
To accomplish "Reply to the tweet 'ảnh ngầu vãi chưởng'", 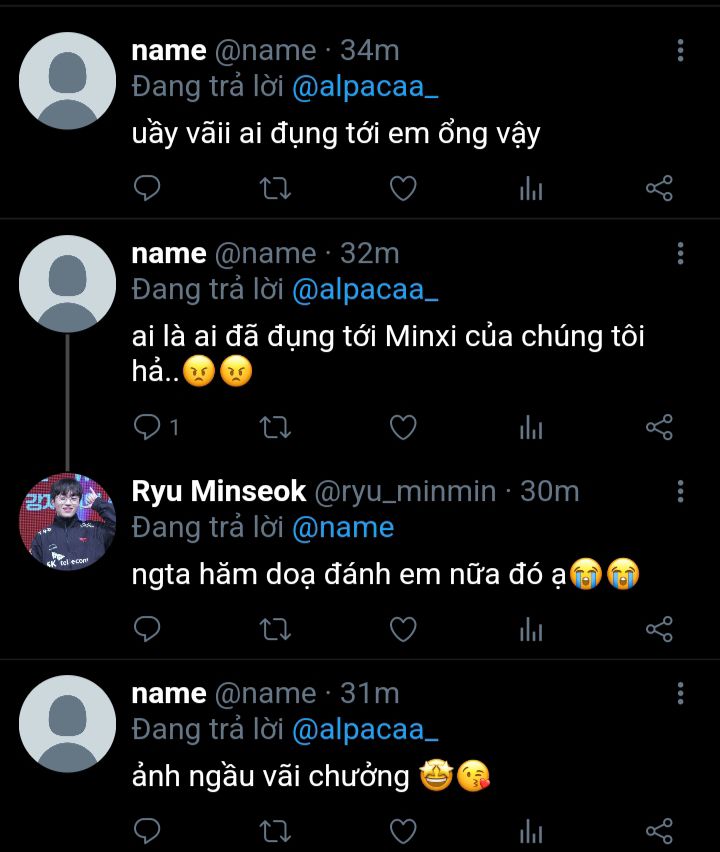I will (x=147, y=830).
